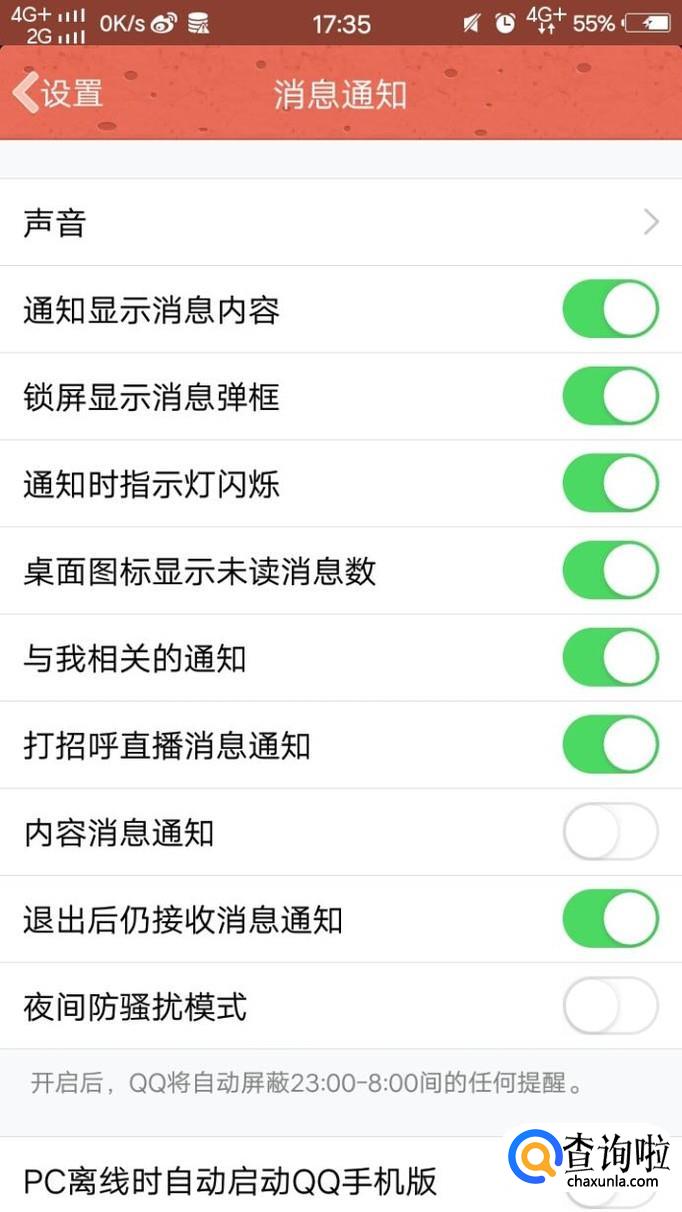Turn off 通知显示消息内容

coord(610,309)
